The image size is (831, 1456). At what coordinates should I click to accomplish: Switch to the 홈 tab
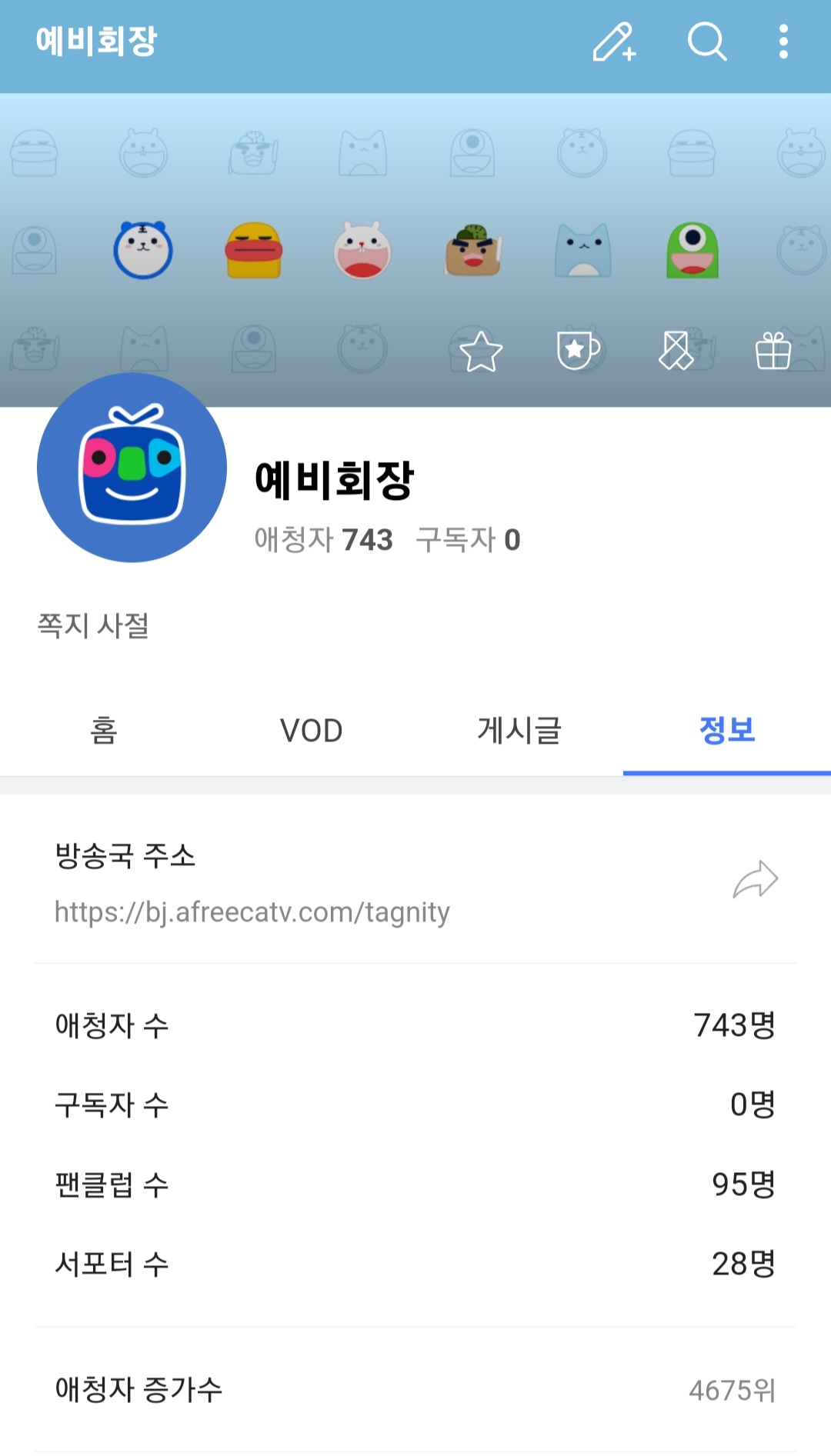[x=104, y=731]
